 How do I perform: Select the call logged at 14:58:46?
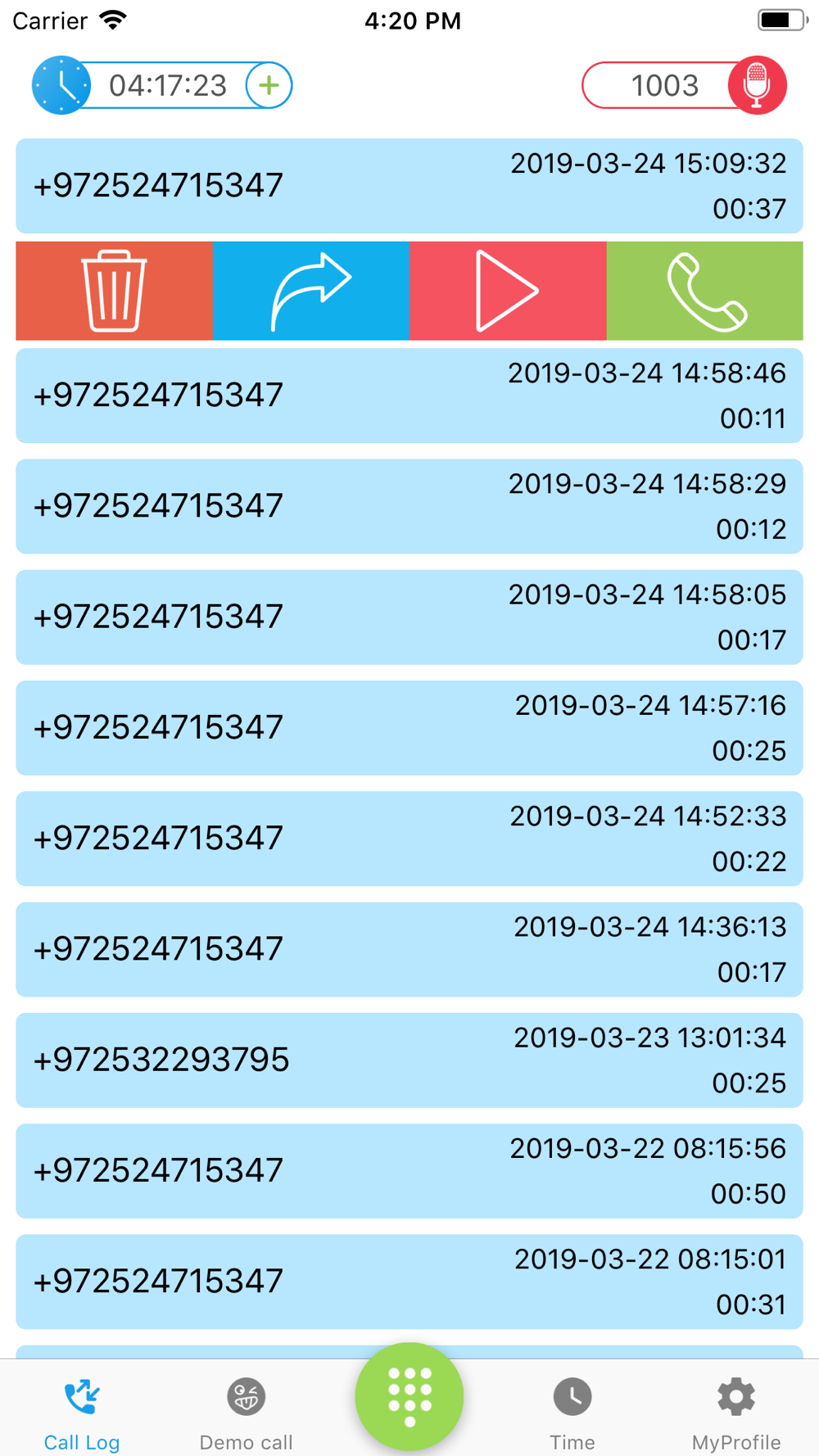pyautogui.click(x=409, y=396)
